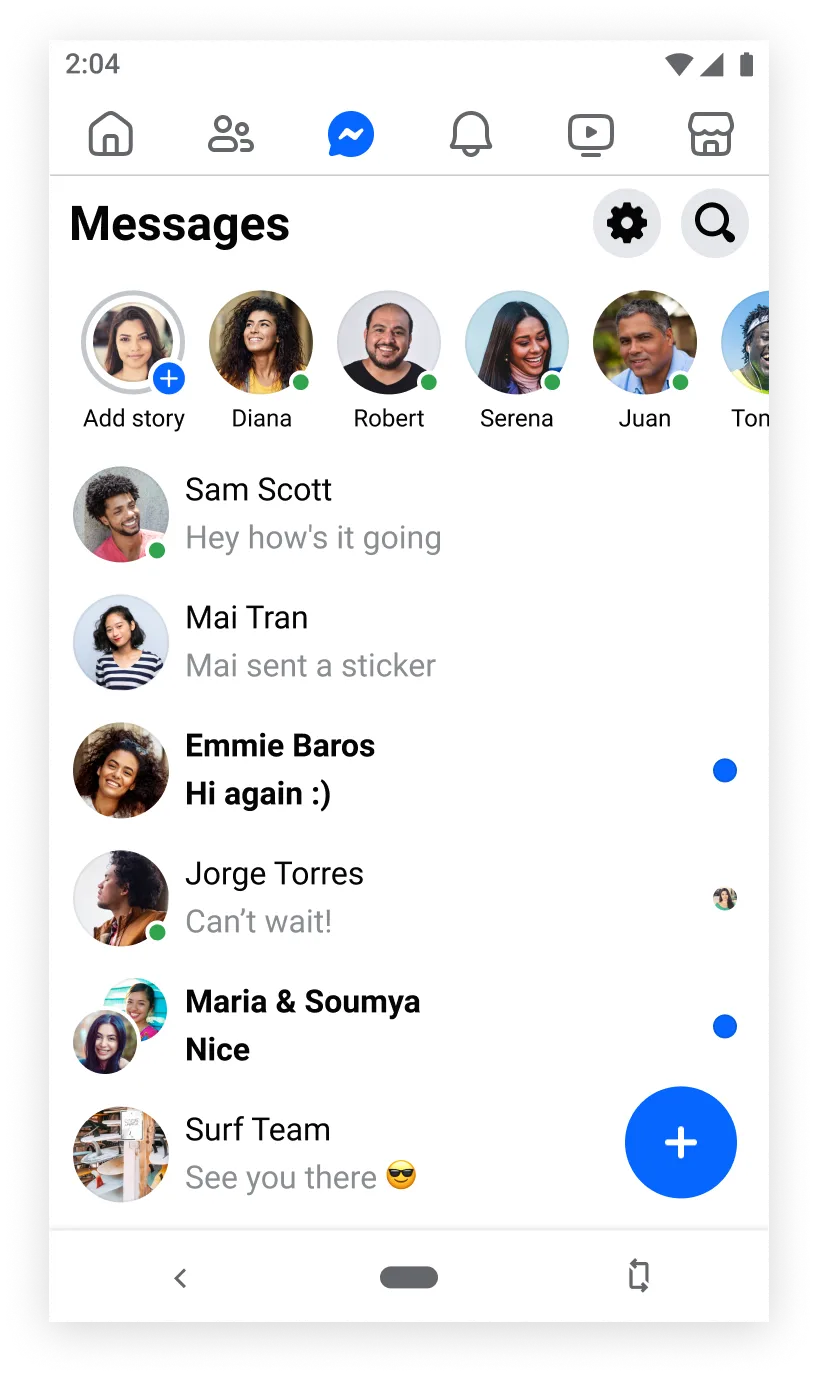Open Mai Tran's sticker message
This screenshot has height=1378, width=817.
[x=300, y=641]
